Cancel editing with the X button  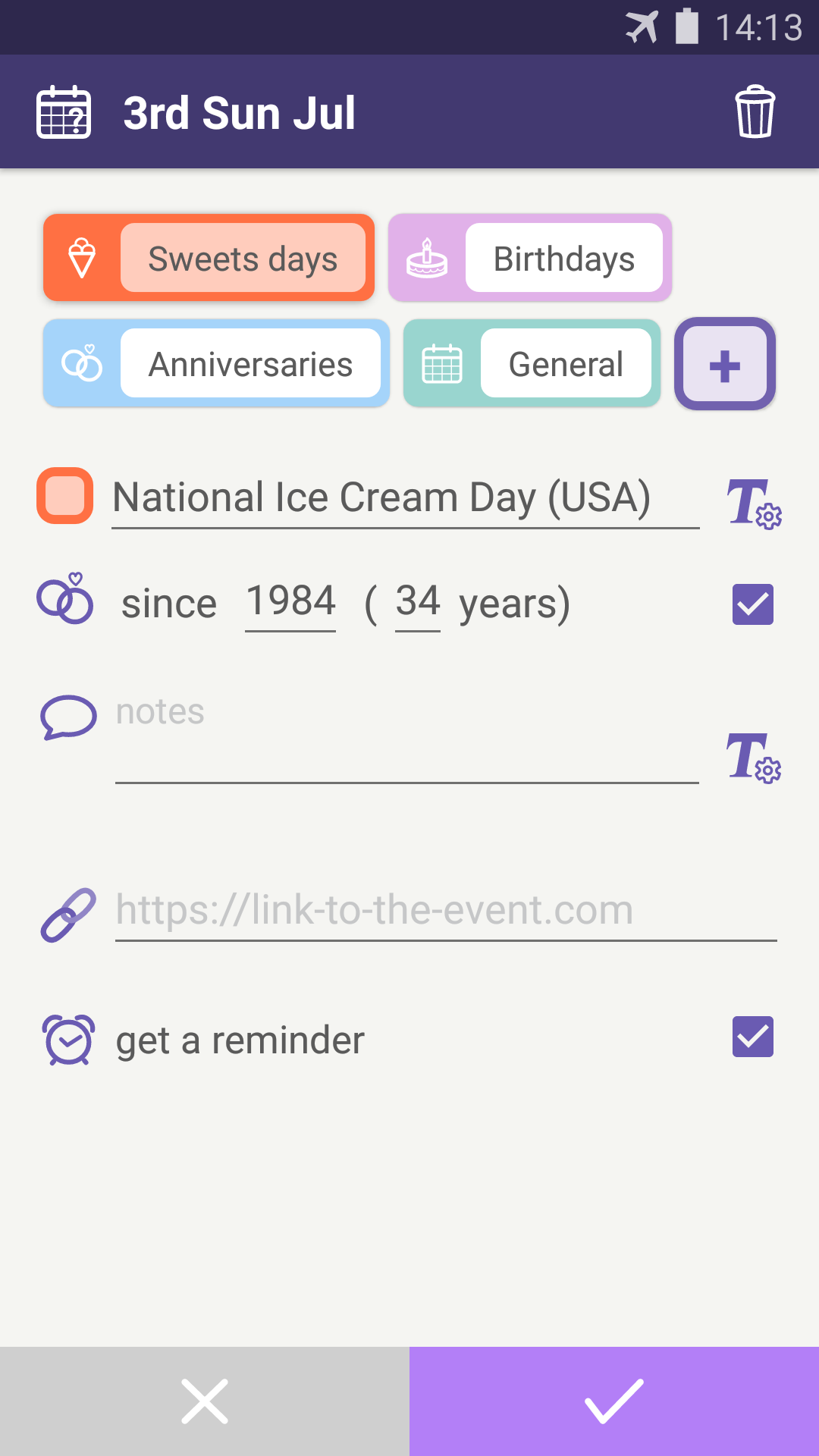click(x=205, y=1400)
